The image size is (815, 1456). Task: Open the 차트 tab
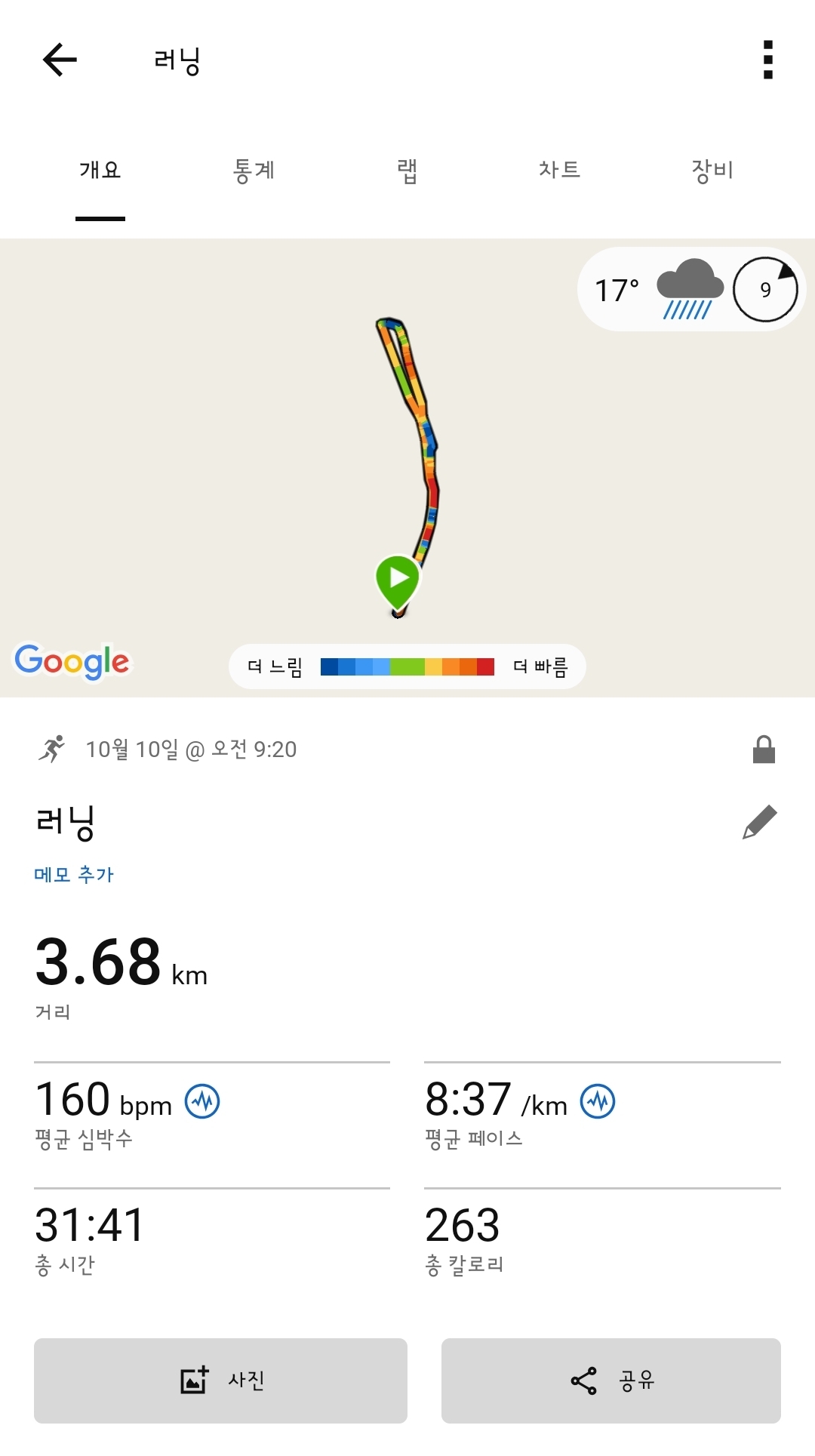[559, 171]
